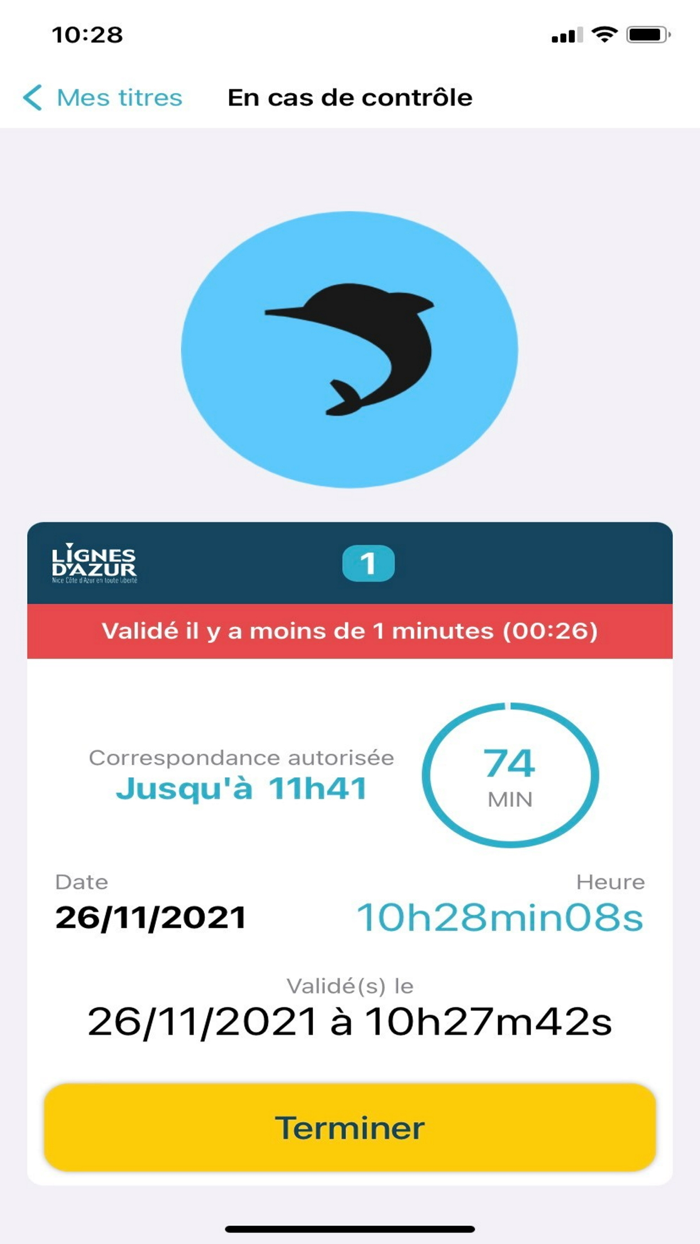This screenshot has width=700, height=1244.
Task: Go back to Mes titres
Action: (x=103, y=98)
